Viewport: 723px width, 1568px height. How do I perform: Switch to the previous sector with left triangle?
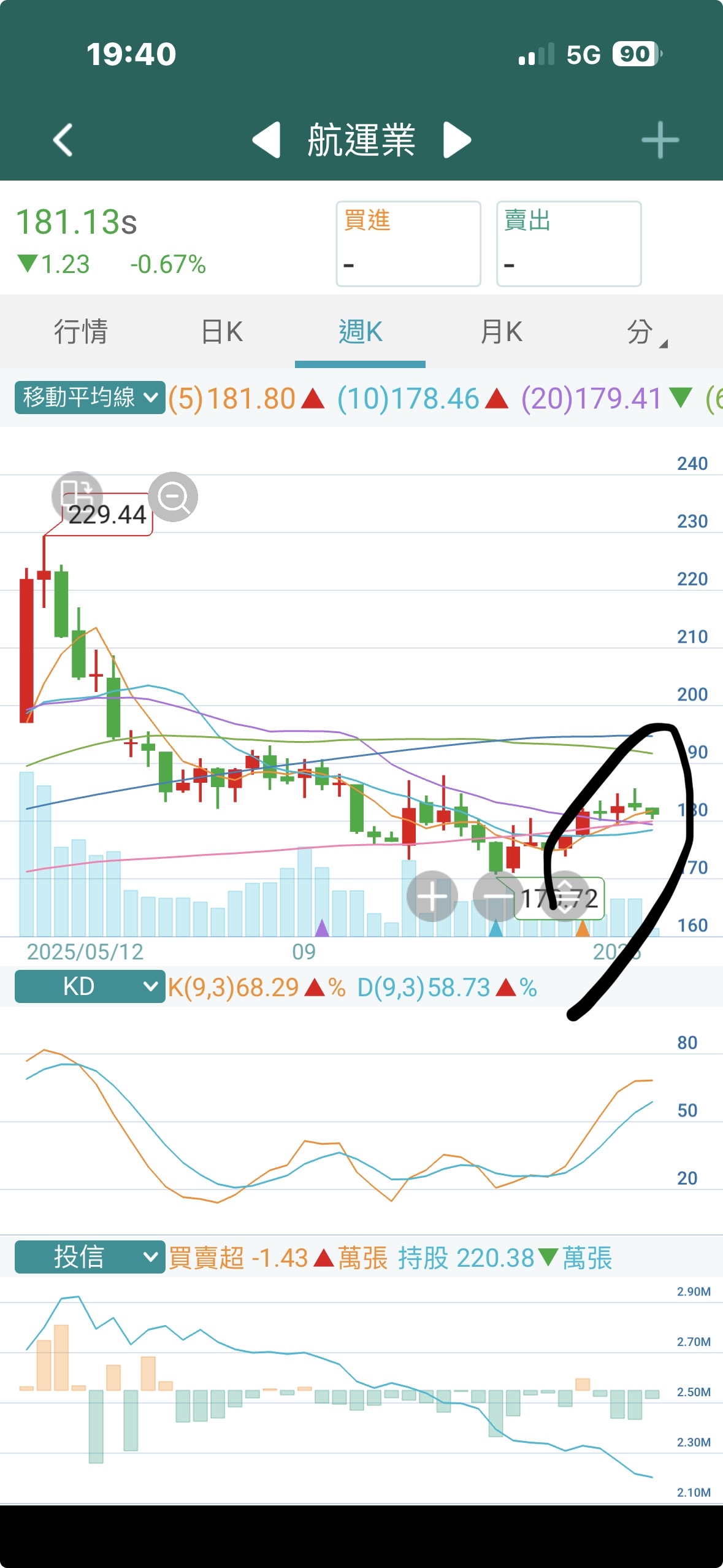(x=267, y=140)
